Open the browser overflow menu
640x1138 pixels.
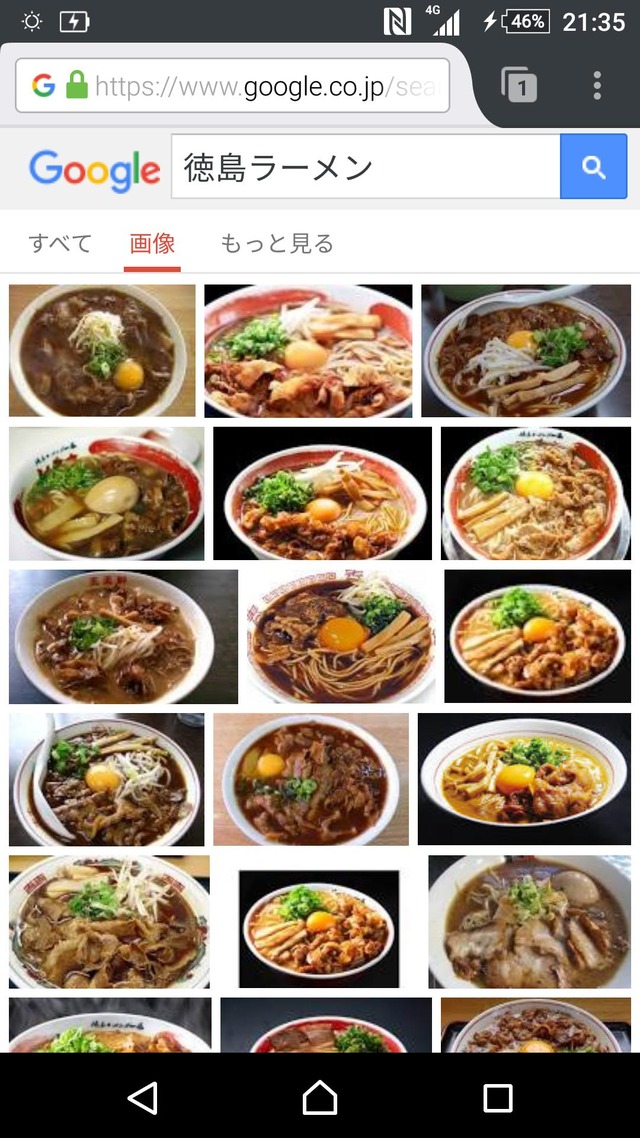tap(597, 86)
